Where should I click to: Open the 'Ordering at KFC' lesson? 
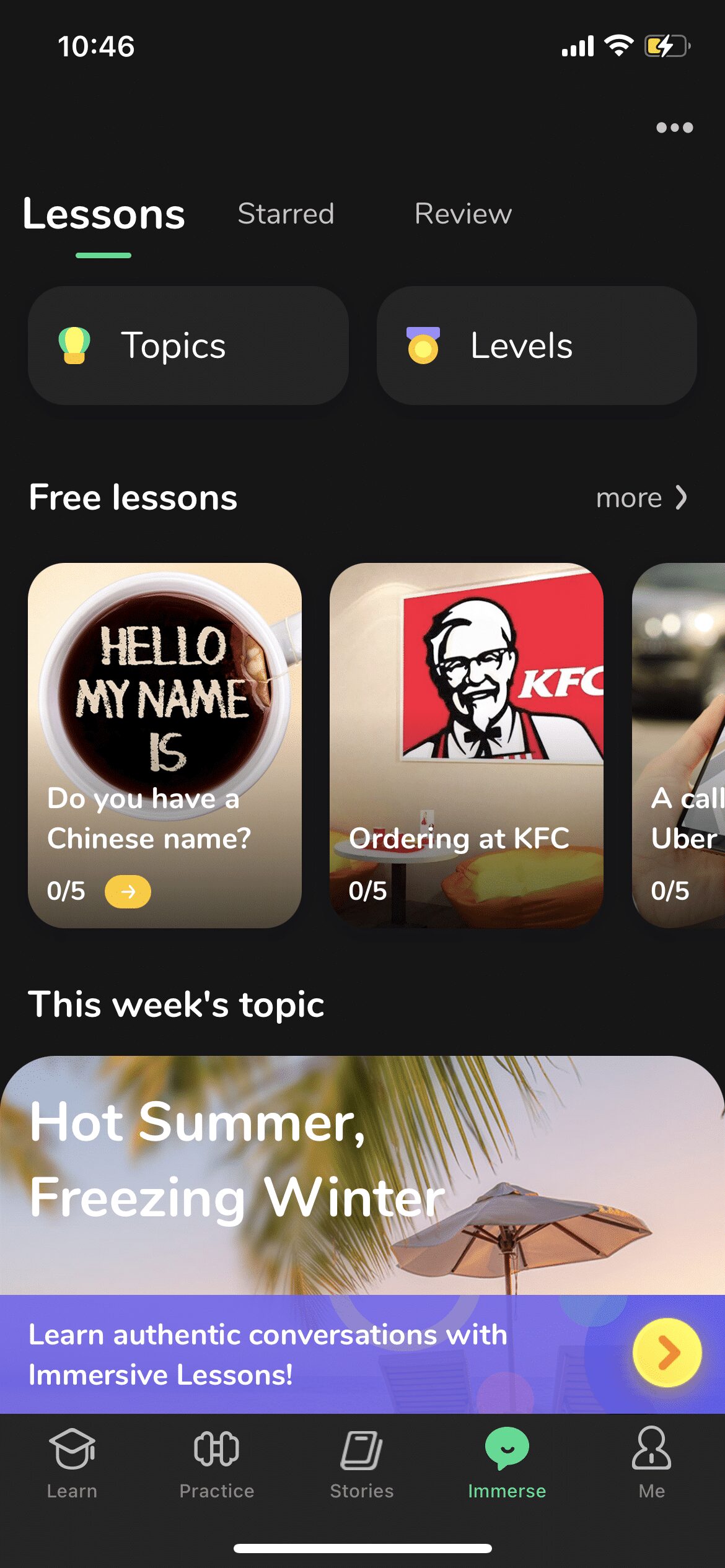click(466, 744)
